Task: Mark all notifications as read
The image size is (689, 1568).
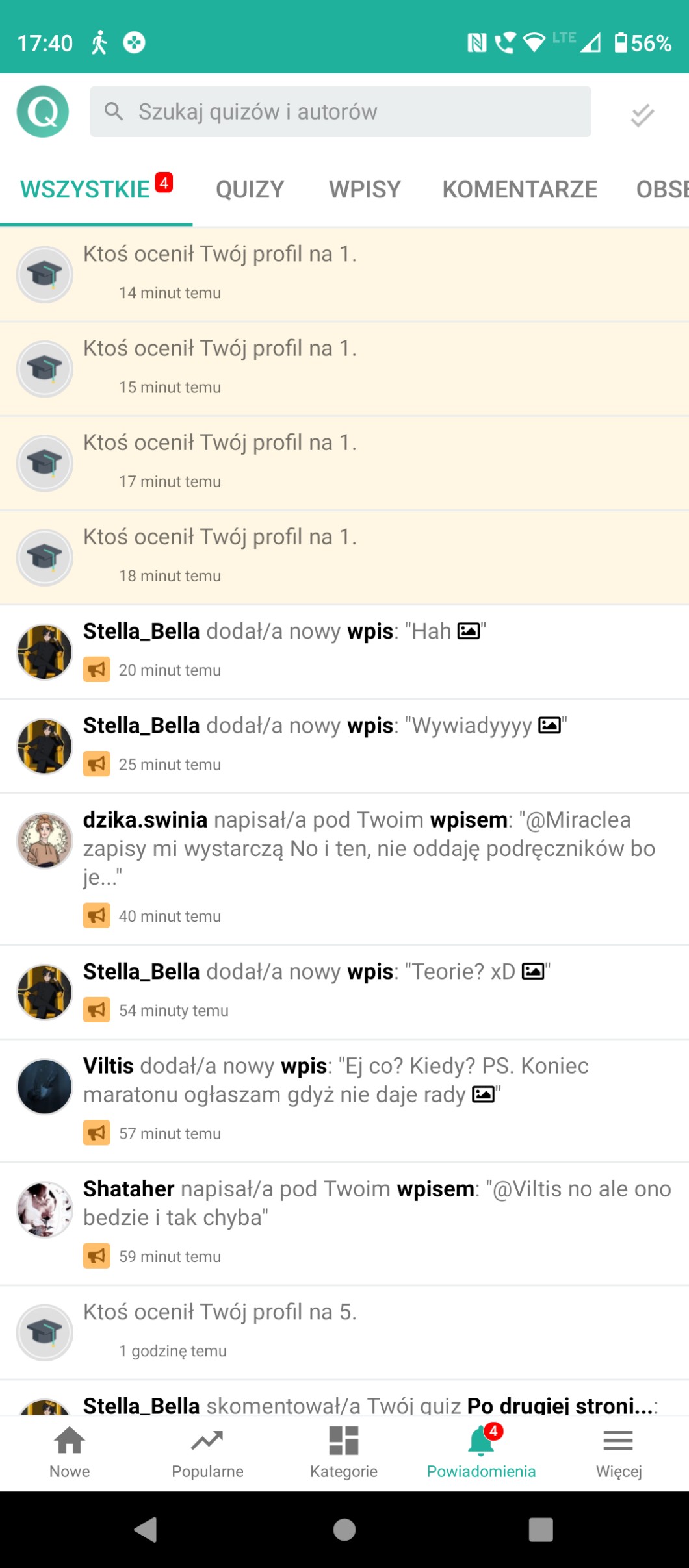Action: click(642, 115)
